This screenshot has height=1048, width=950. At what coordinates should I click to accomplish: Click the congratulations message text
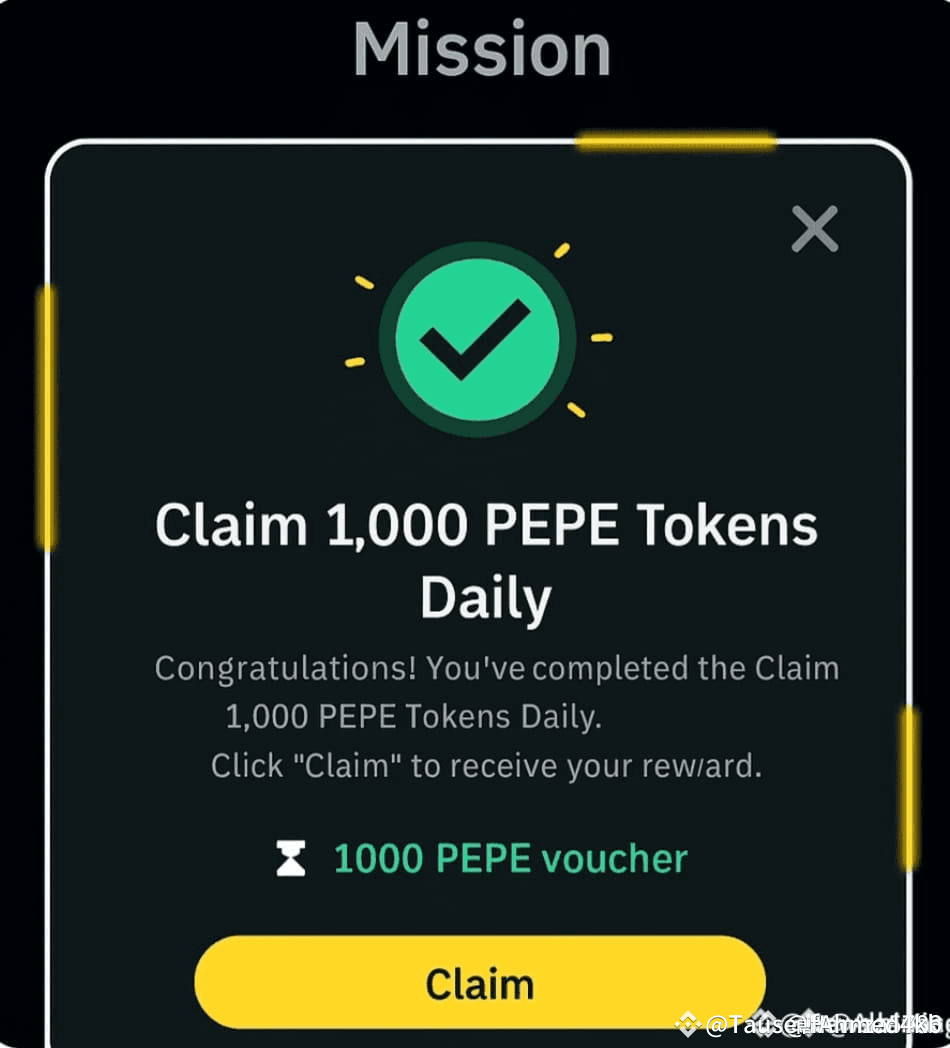click(495, 692)
